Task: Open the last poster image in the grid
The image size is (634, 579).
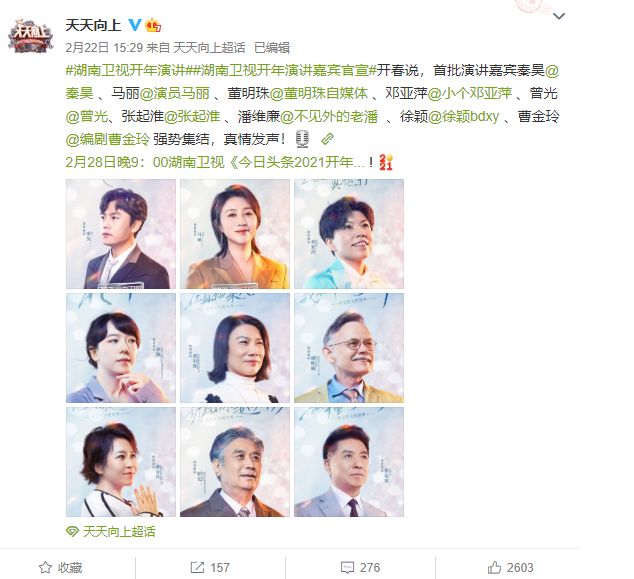Action: click(x=348, y=461)
